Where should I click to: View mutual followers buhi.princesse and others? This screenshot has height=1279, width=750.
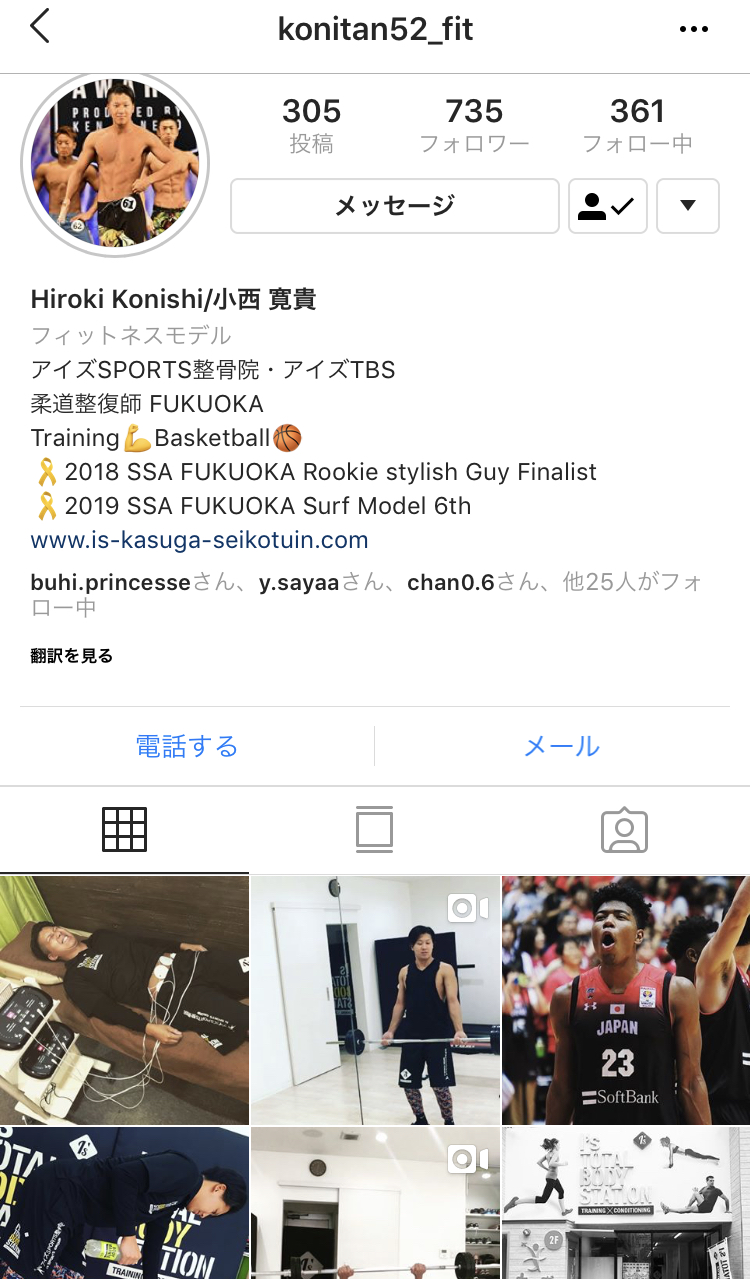pos(366,594)
